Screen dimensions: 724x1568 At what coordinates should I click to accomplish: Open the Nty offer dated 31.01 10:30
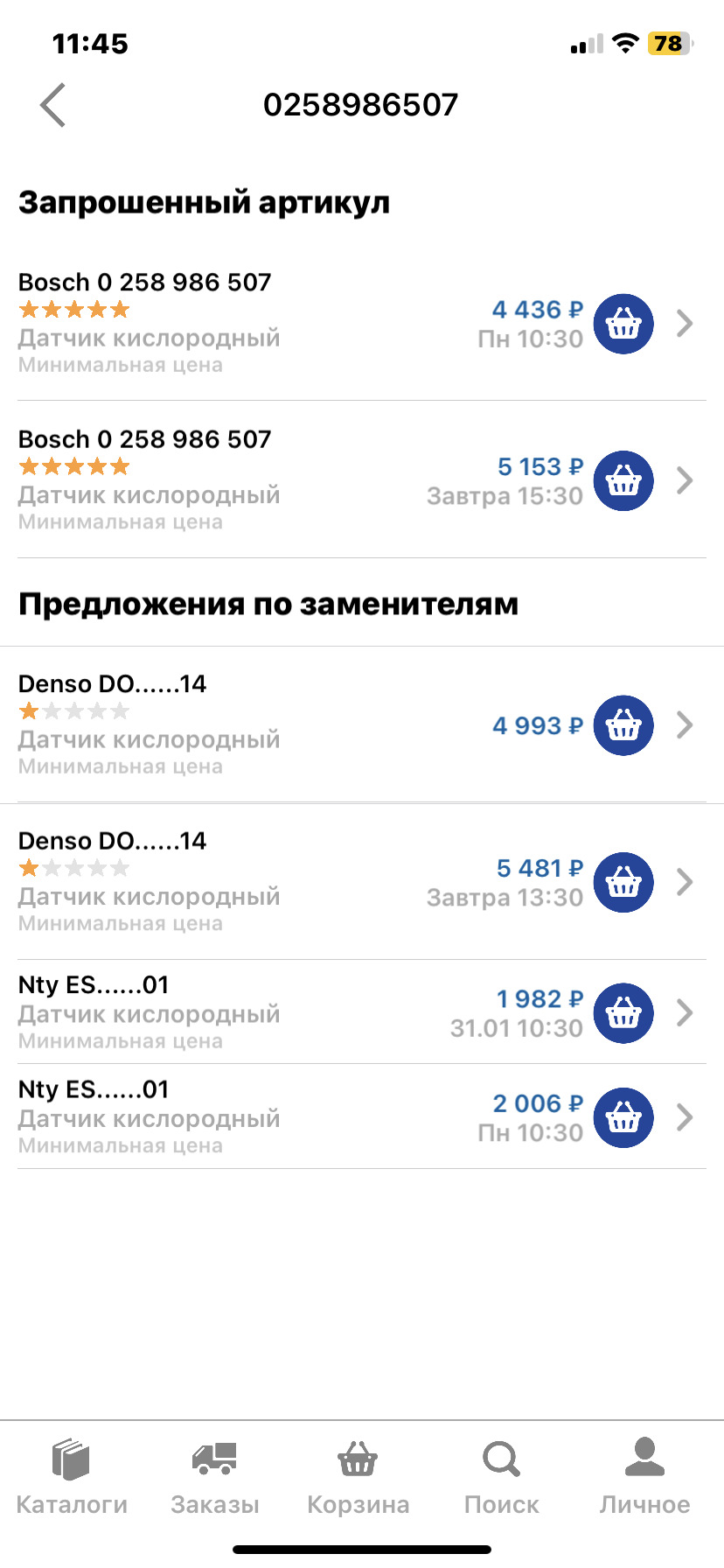686,1012
